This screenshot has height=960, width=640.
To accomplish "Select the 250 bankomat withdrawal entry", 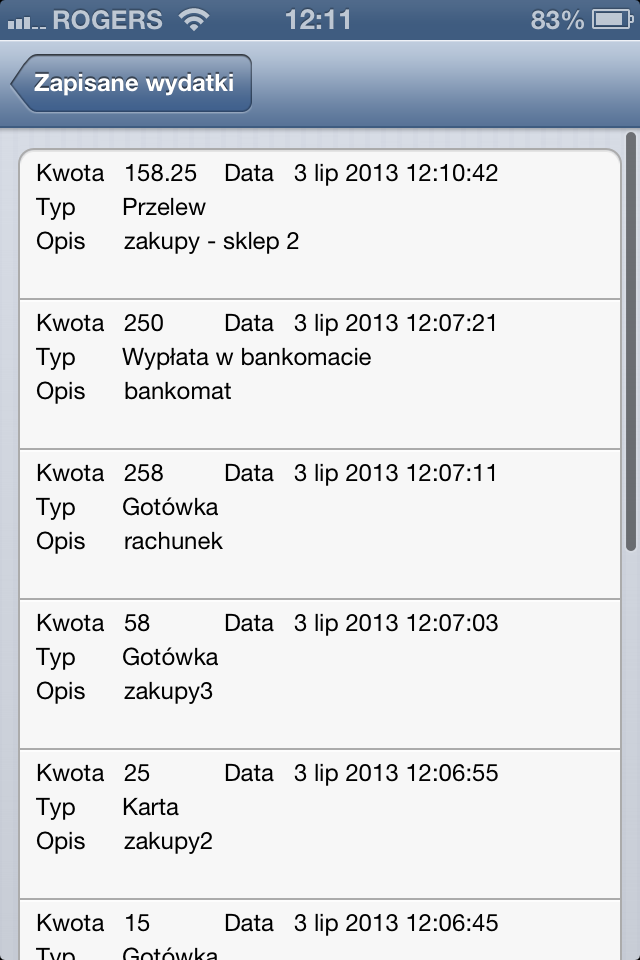I will (x=320, y=374).
